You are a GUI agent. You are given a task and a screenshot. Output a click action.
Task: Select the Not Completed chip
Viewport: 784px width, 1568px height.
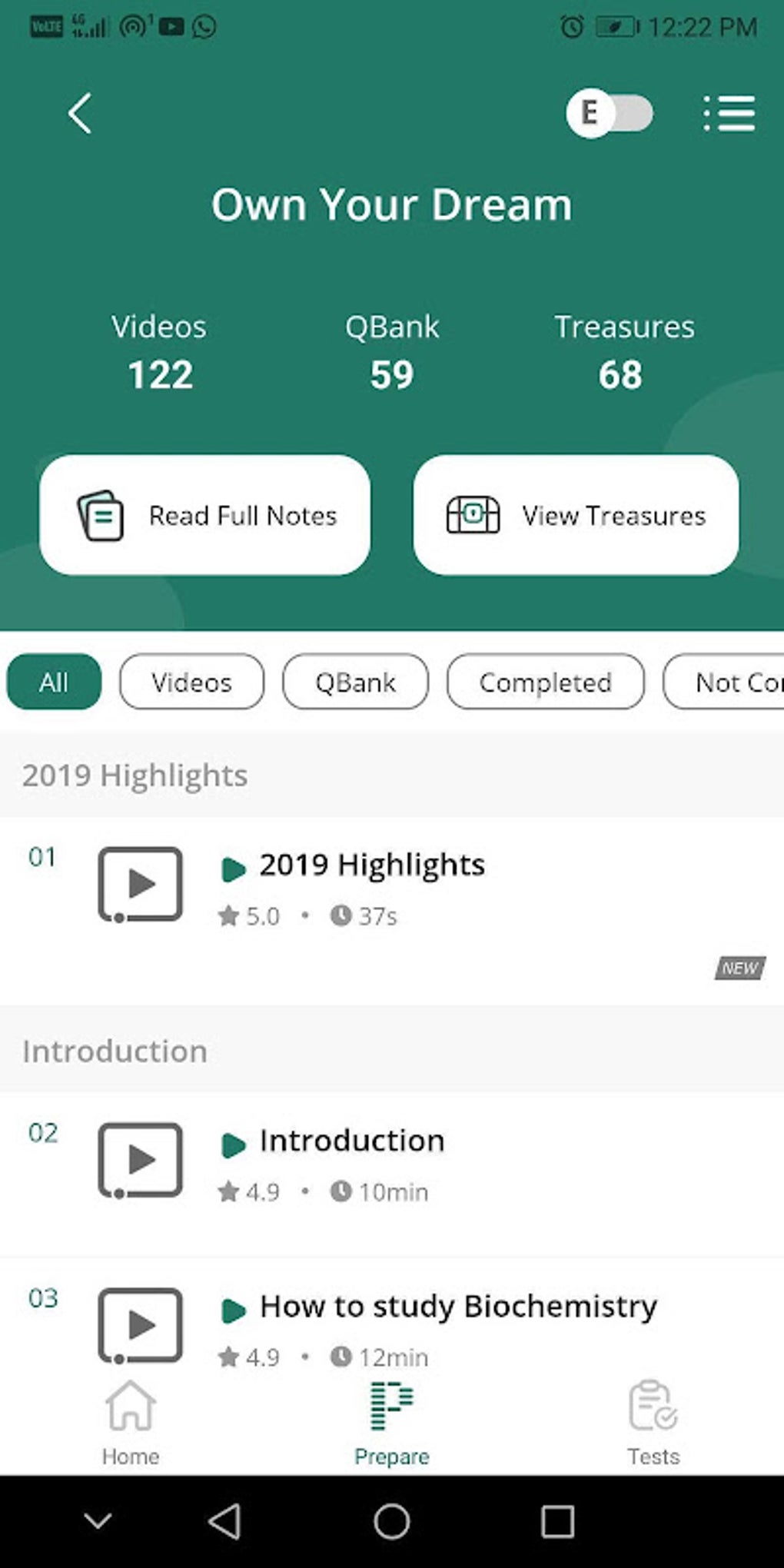coord(723,682)
